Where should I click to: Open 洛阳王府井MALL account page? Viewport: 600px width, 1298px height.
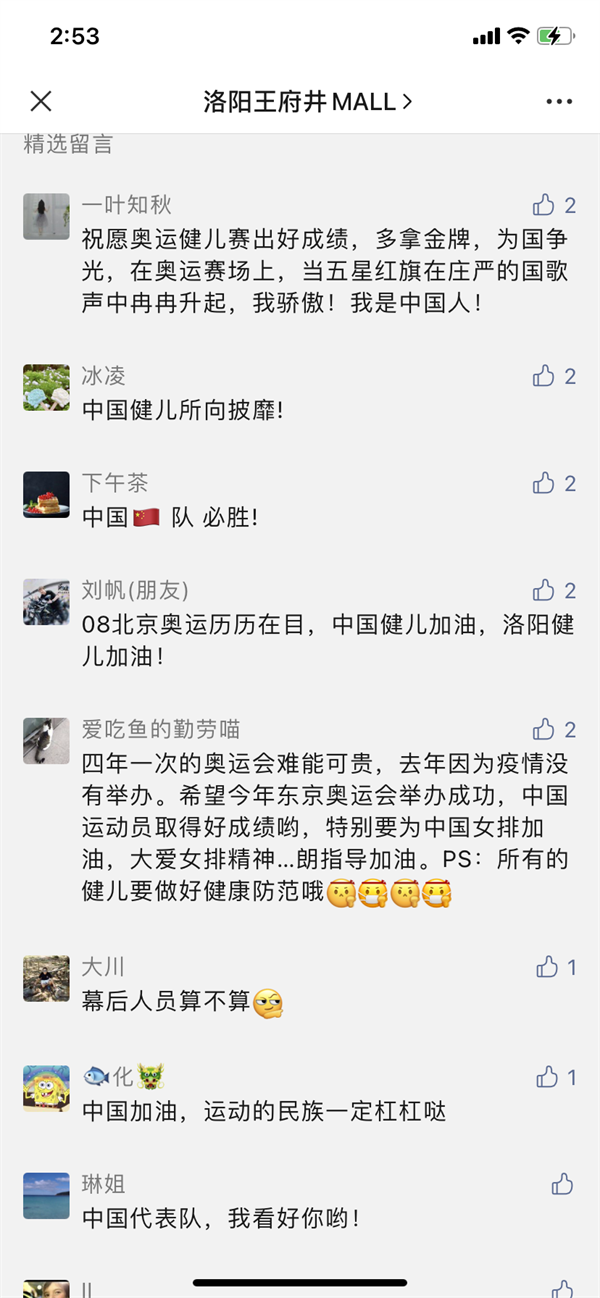click(307, 101)
